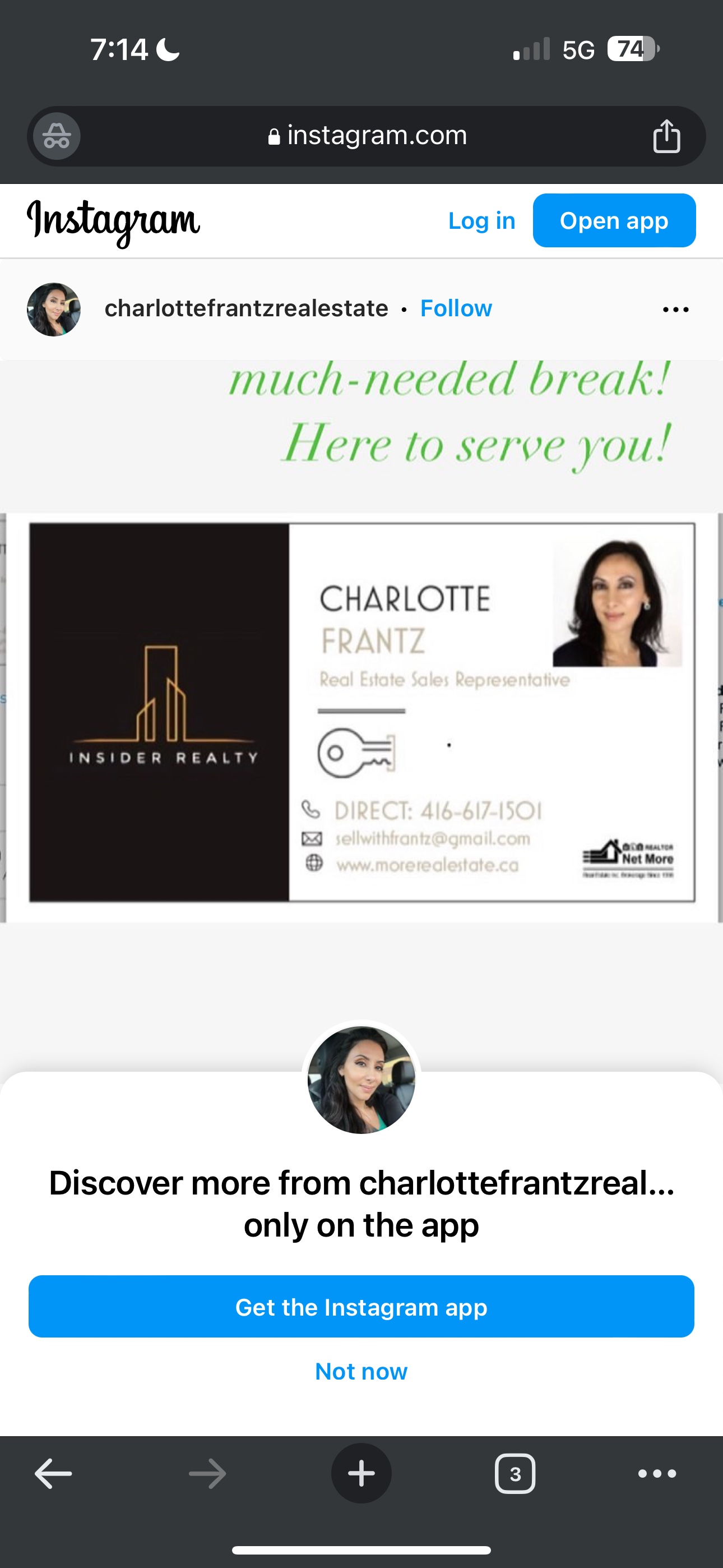Open the incognito mode icon
This screenshot has height=1568, width=723.
[57, 136]
